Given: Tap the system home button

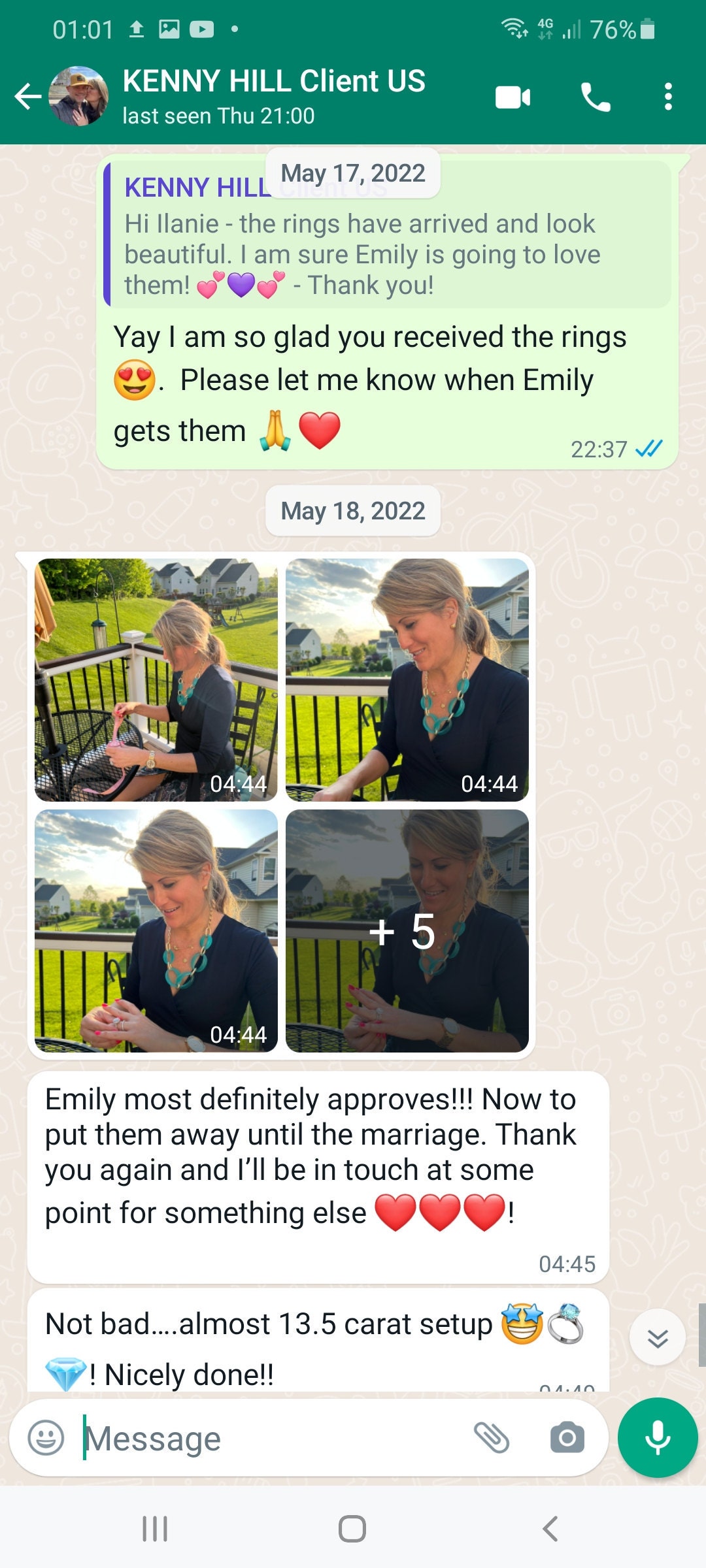Looking at the screenshot, I should pos(352,1529).
